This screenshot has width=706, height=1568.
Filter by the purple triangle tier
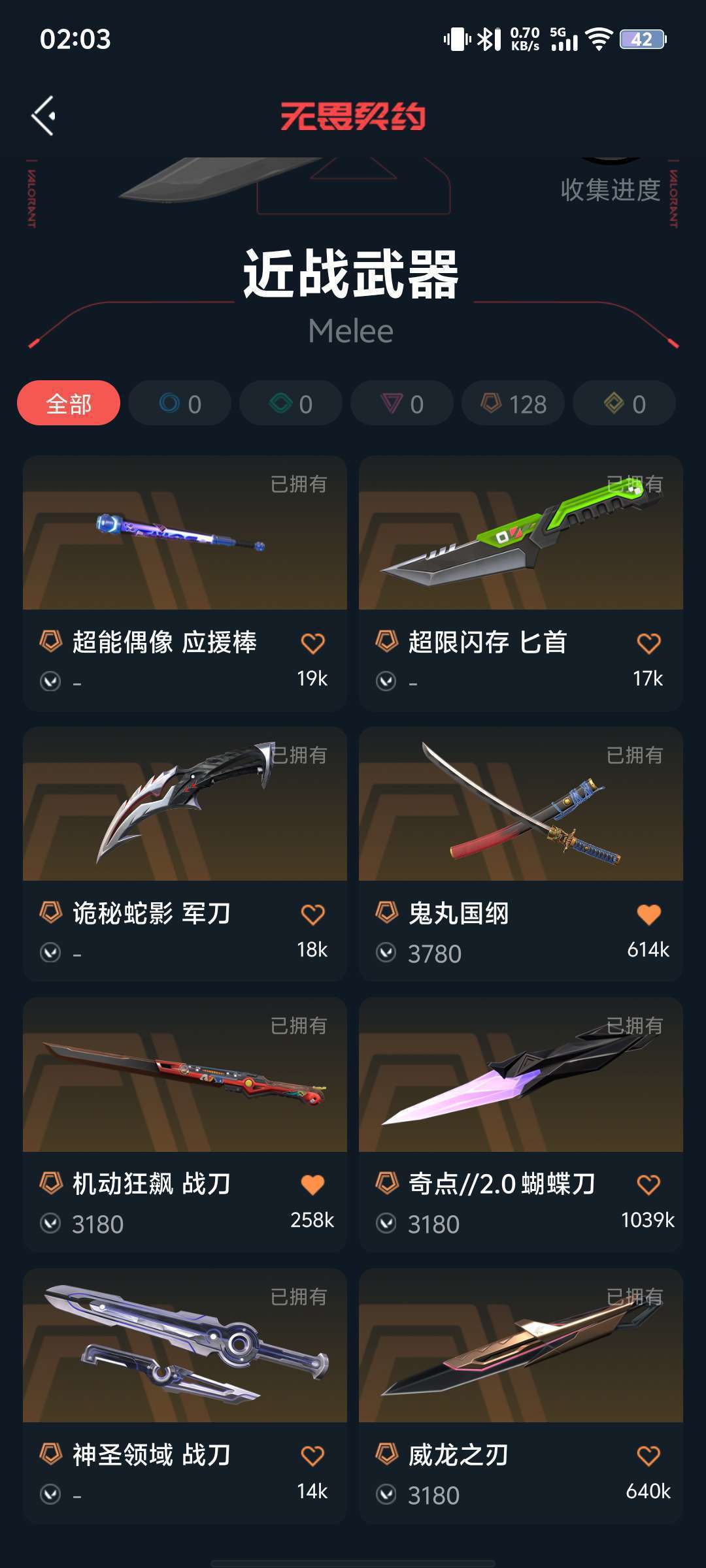click(x=402, y=403)
